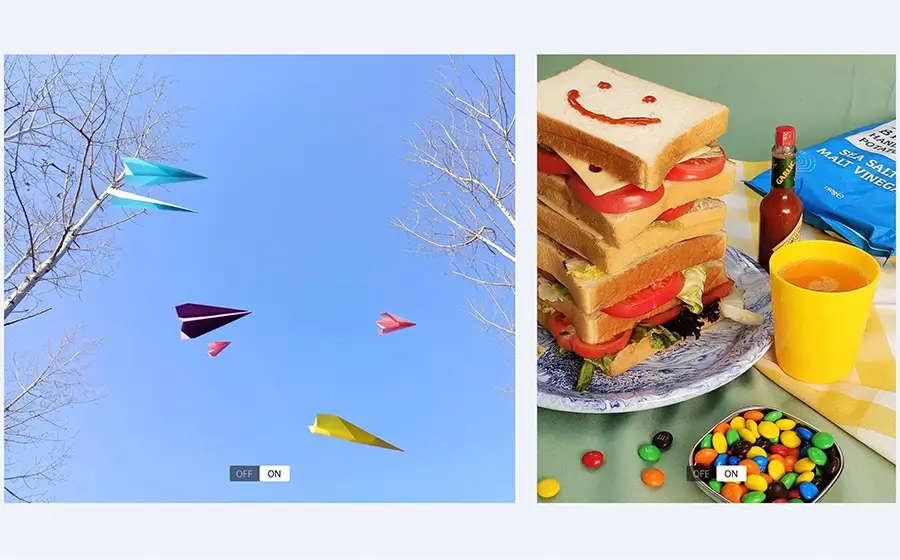Switch the sandwich photo to ON

click(x=731, y=474)
